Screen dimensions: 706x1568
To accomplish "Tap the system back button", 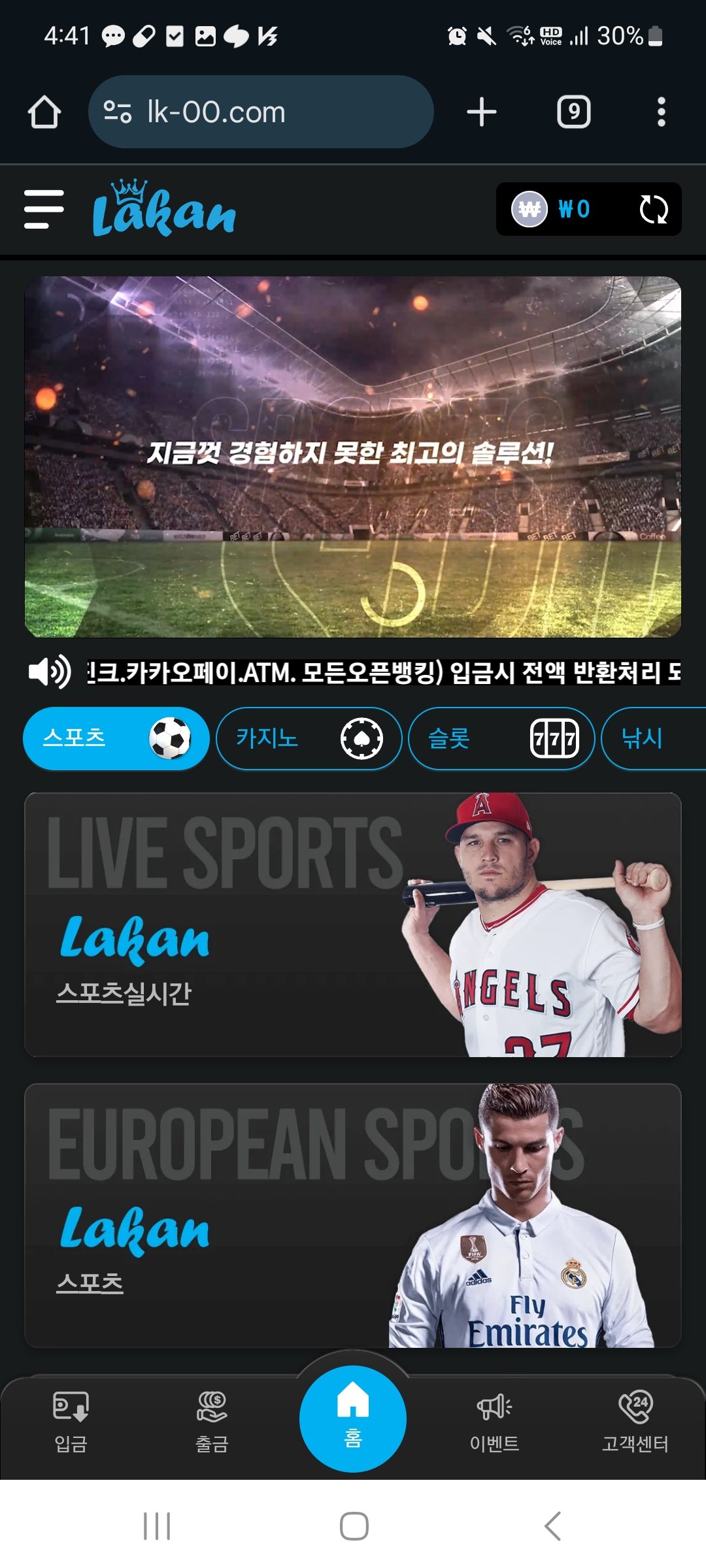I will pyautogui.click(x=552, y=1526).
